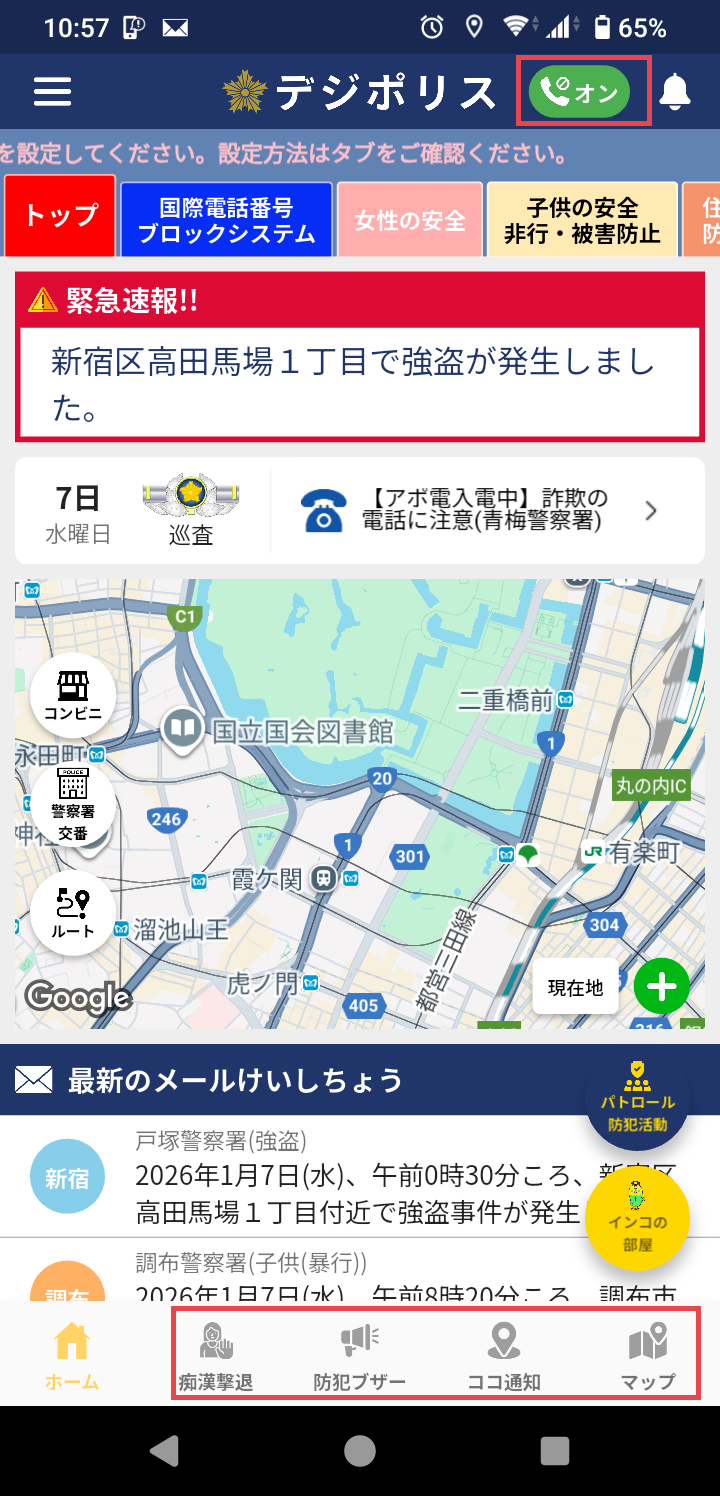Tap the green plus button on the map

coord(661,987)
